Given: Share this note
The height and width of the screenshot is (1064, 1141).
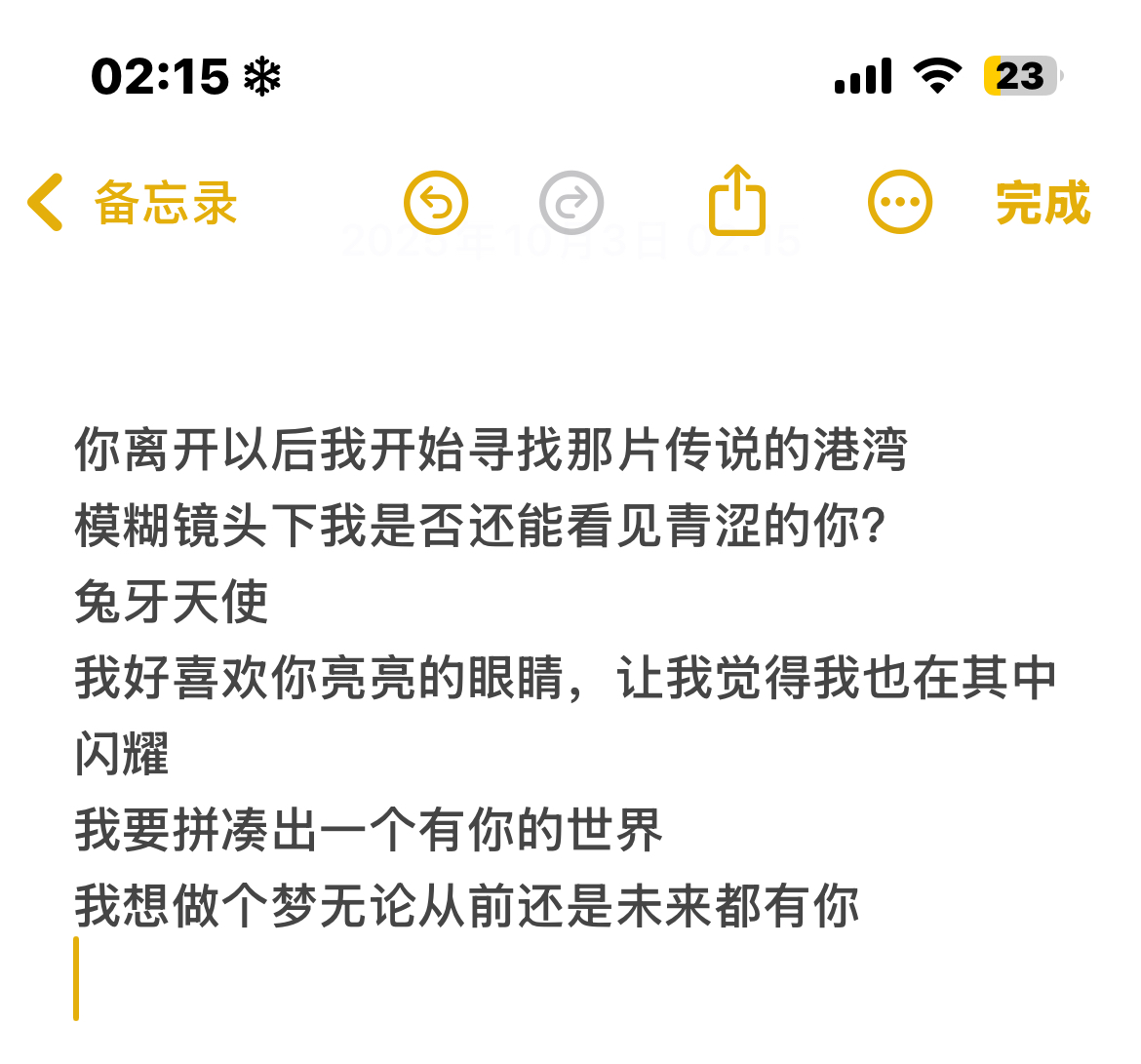Looking at the screenshot, I should click(x=736, y=201).
